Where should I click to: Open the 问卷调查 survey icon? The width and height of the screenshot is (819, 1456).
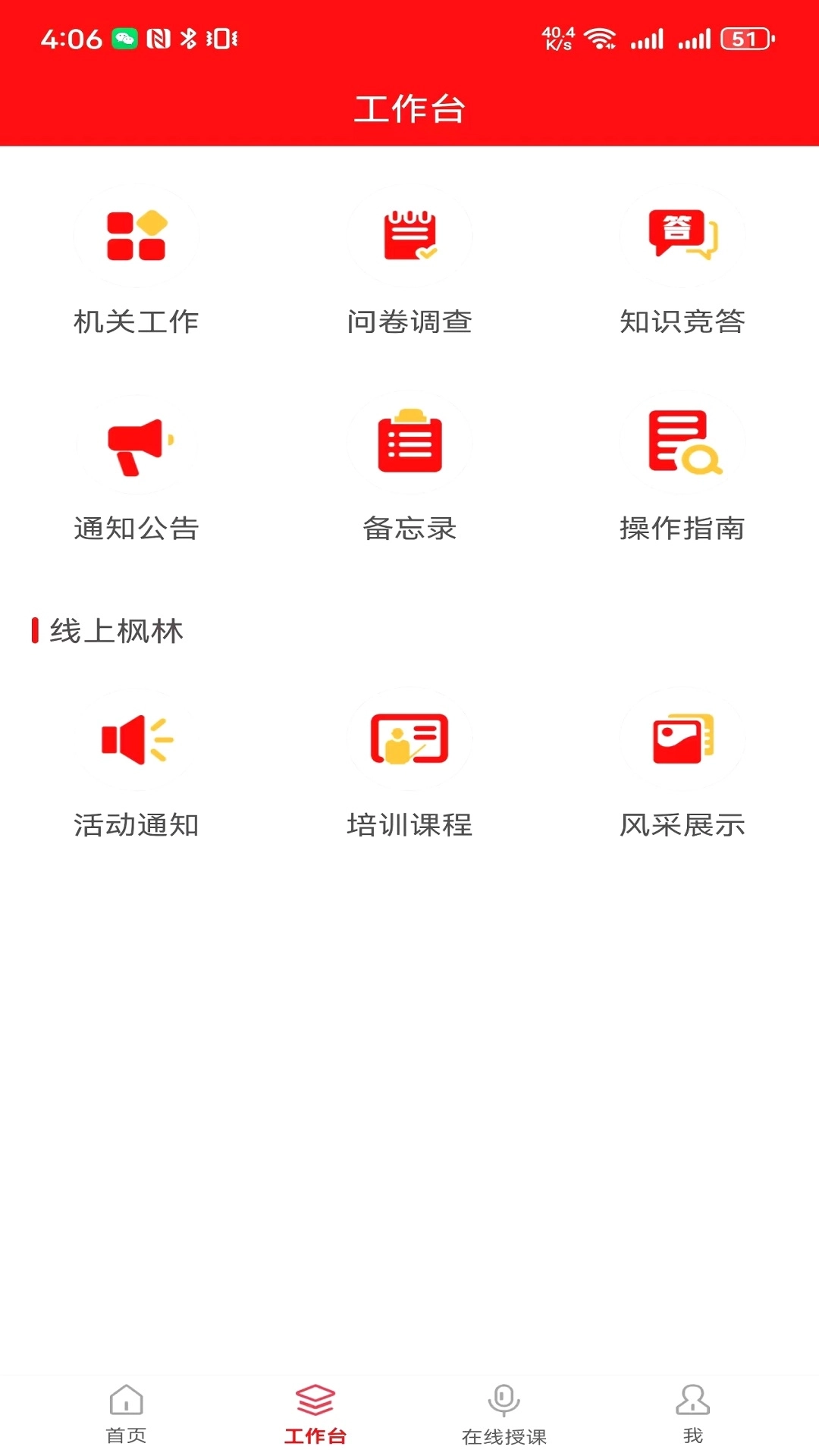[x=408, y=237]
